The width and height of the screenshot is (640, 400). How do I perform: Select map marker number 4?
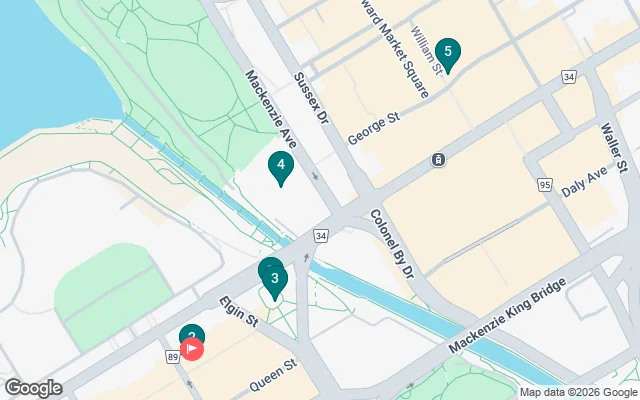[x=281, y=165]
